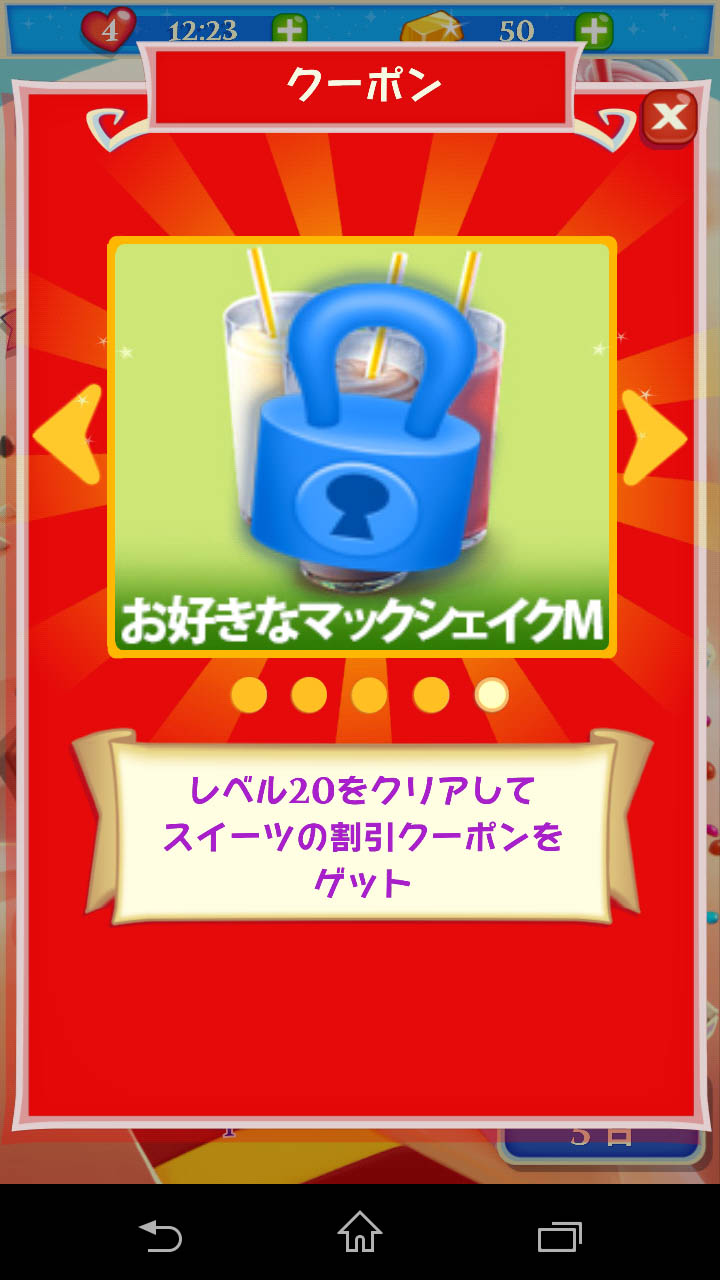
Task: Add more gold with the plus button
Action: tap(594, 30)
